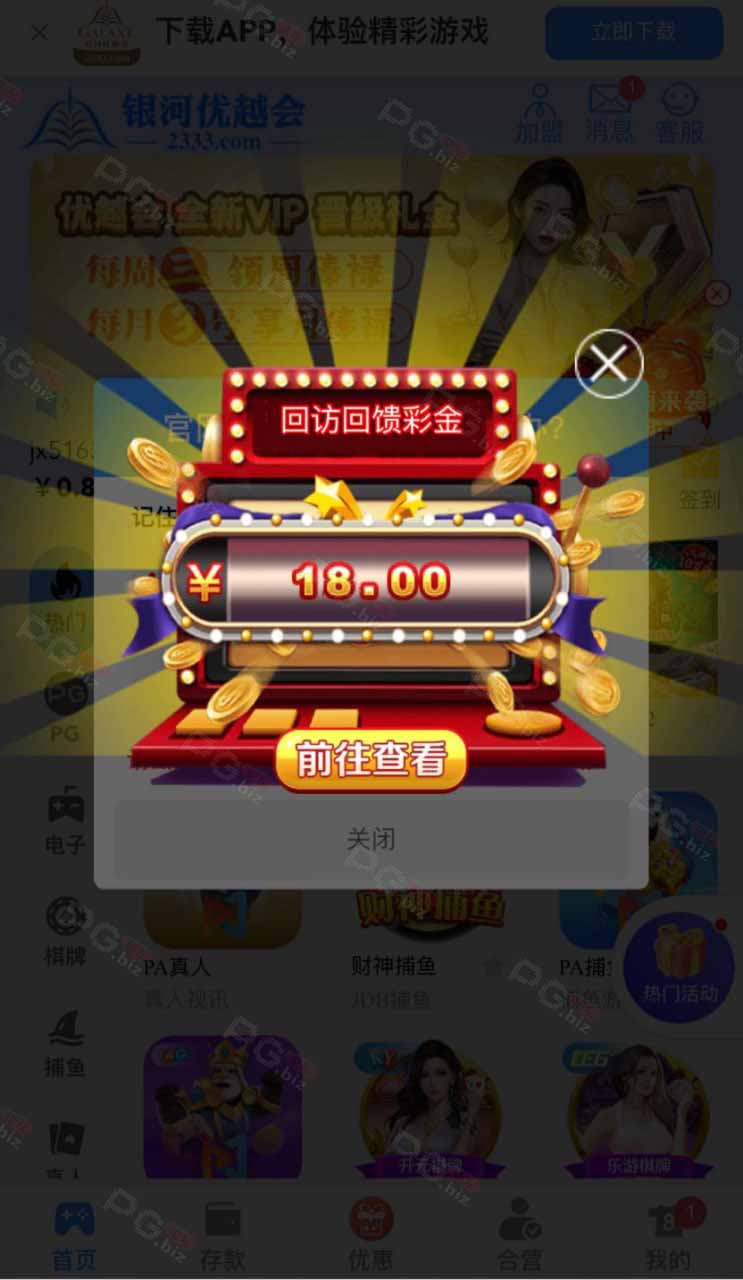Switch to the 合营 tab

coord(520,1236)
